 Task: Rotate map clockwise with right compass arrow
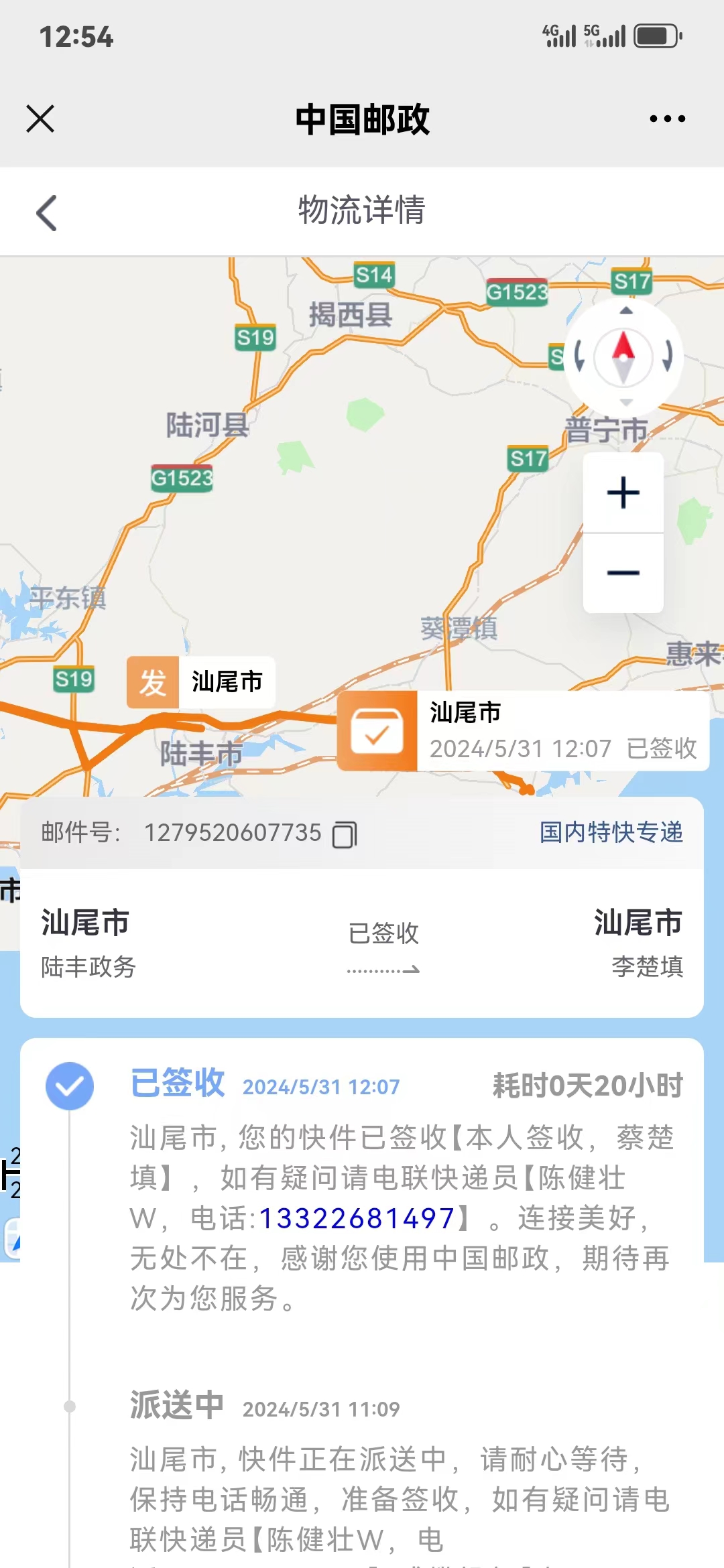(667, 355)
